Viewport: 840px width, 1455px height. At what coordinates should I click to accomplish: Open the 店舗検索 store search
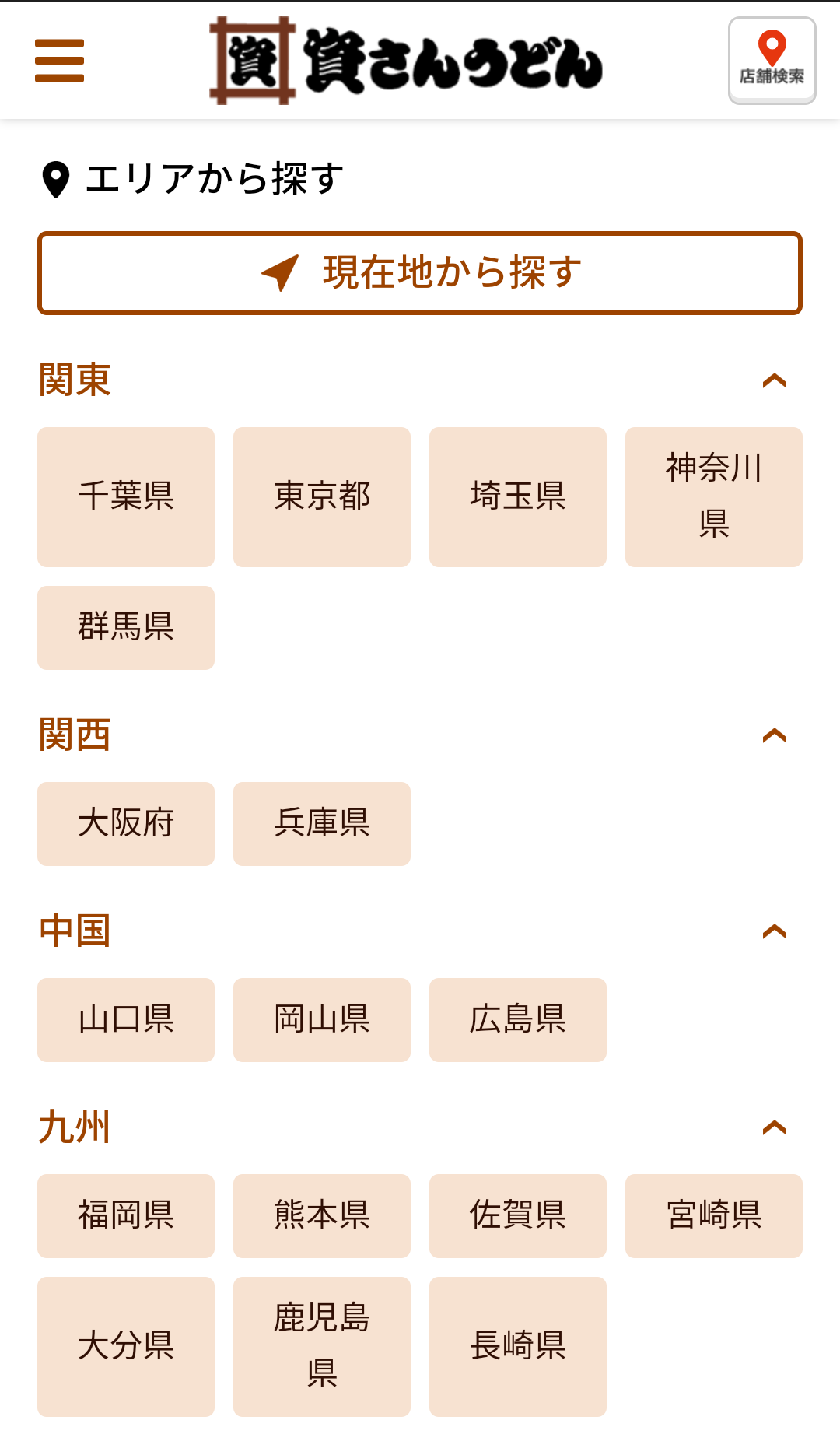(x=772, y=61)
